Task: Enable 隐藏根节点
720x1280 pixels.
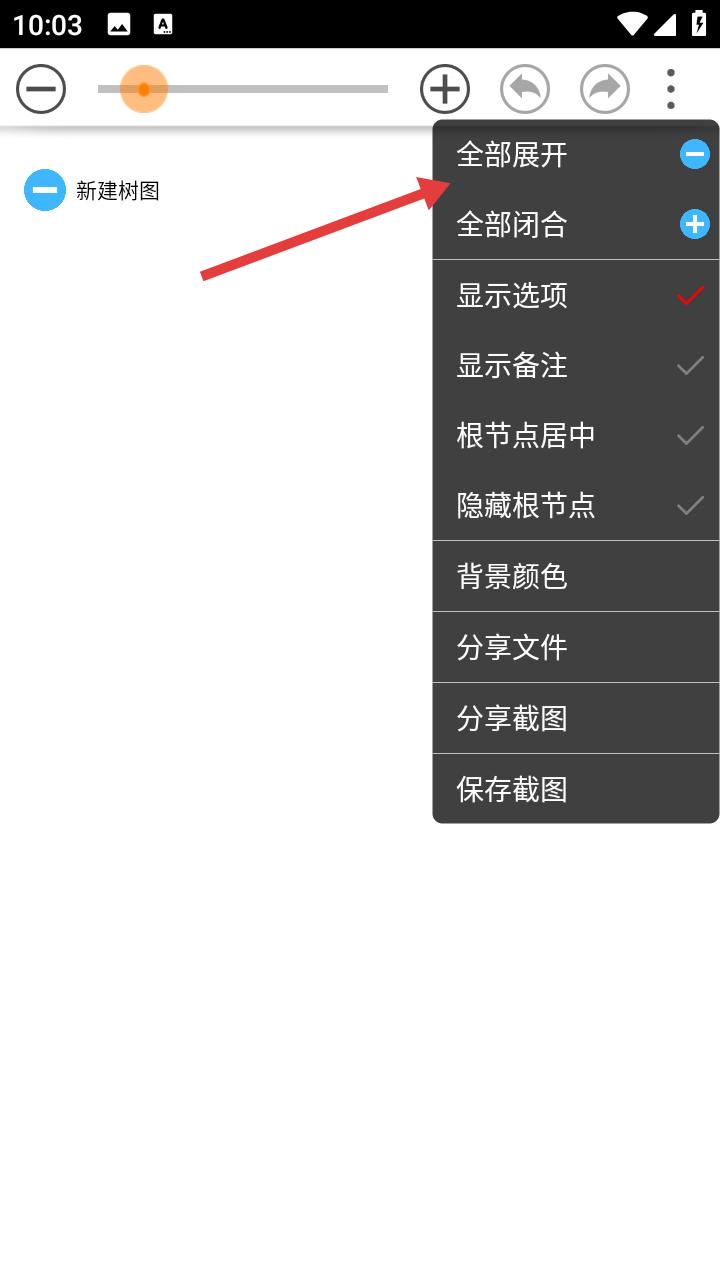Action: 576,506
